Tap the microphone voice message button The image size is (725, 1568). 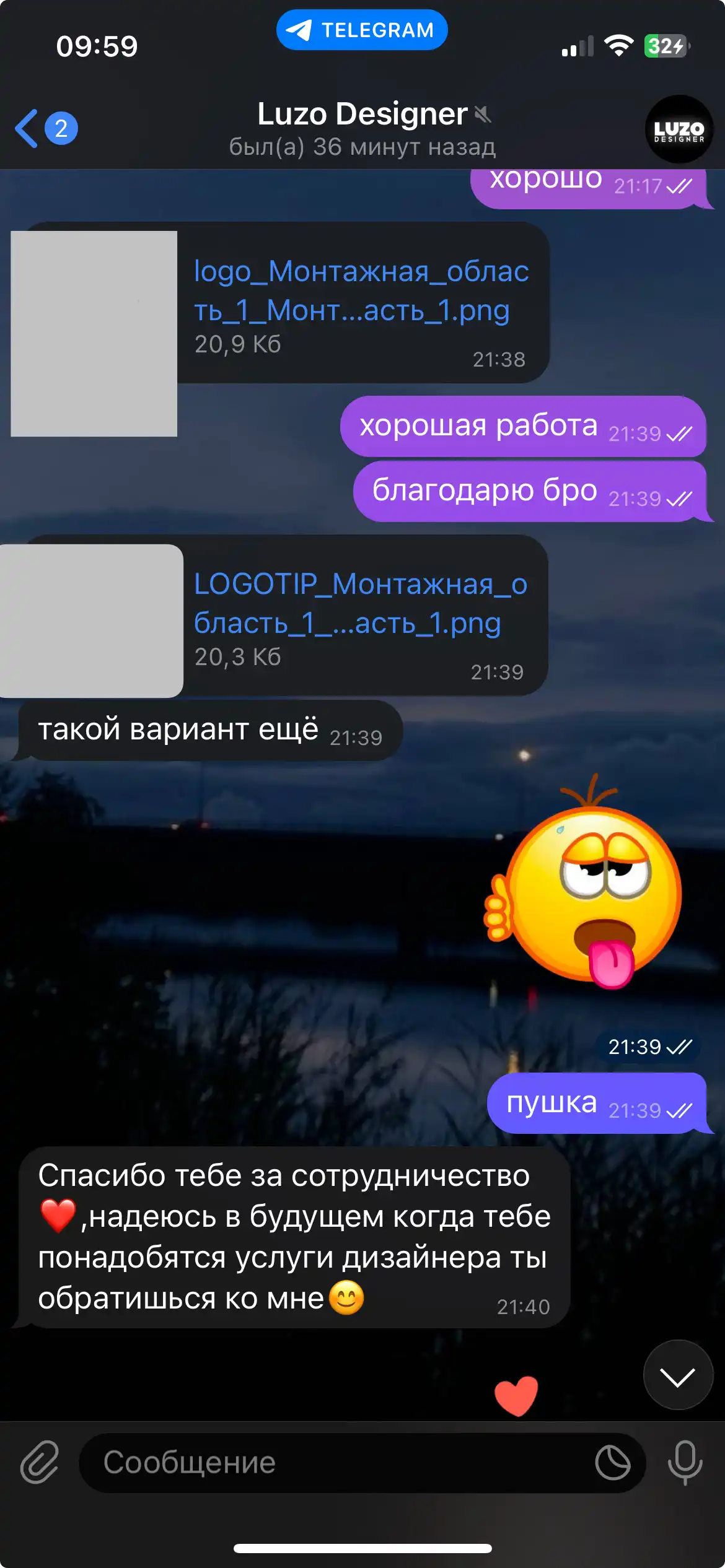click(685, 1463)
